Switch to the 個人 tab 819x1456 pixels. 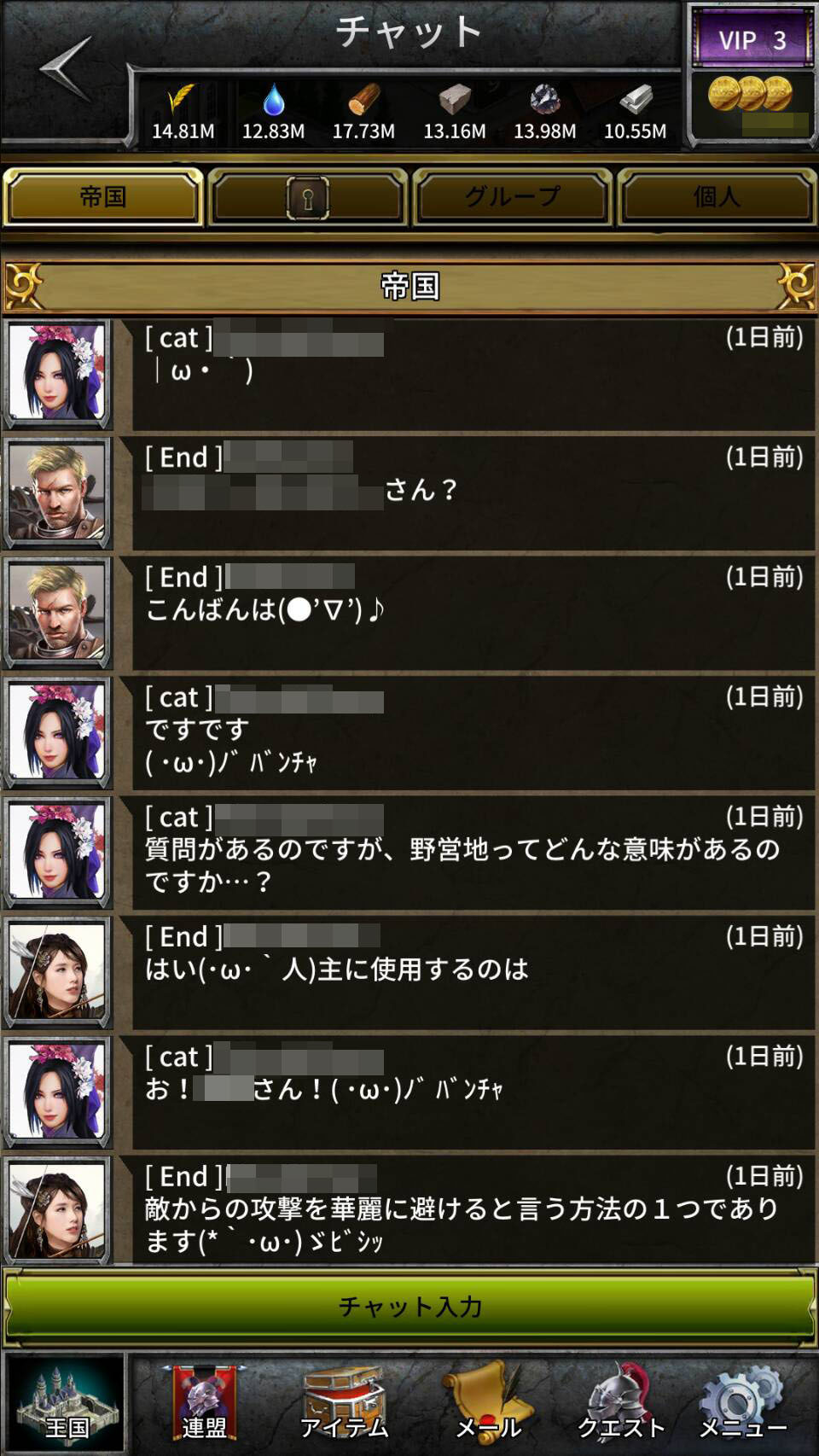point(716,197)
